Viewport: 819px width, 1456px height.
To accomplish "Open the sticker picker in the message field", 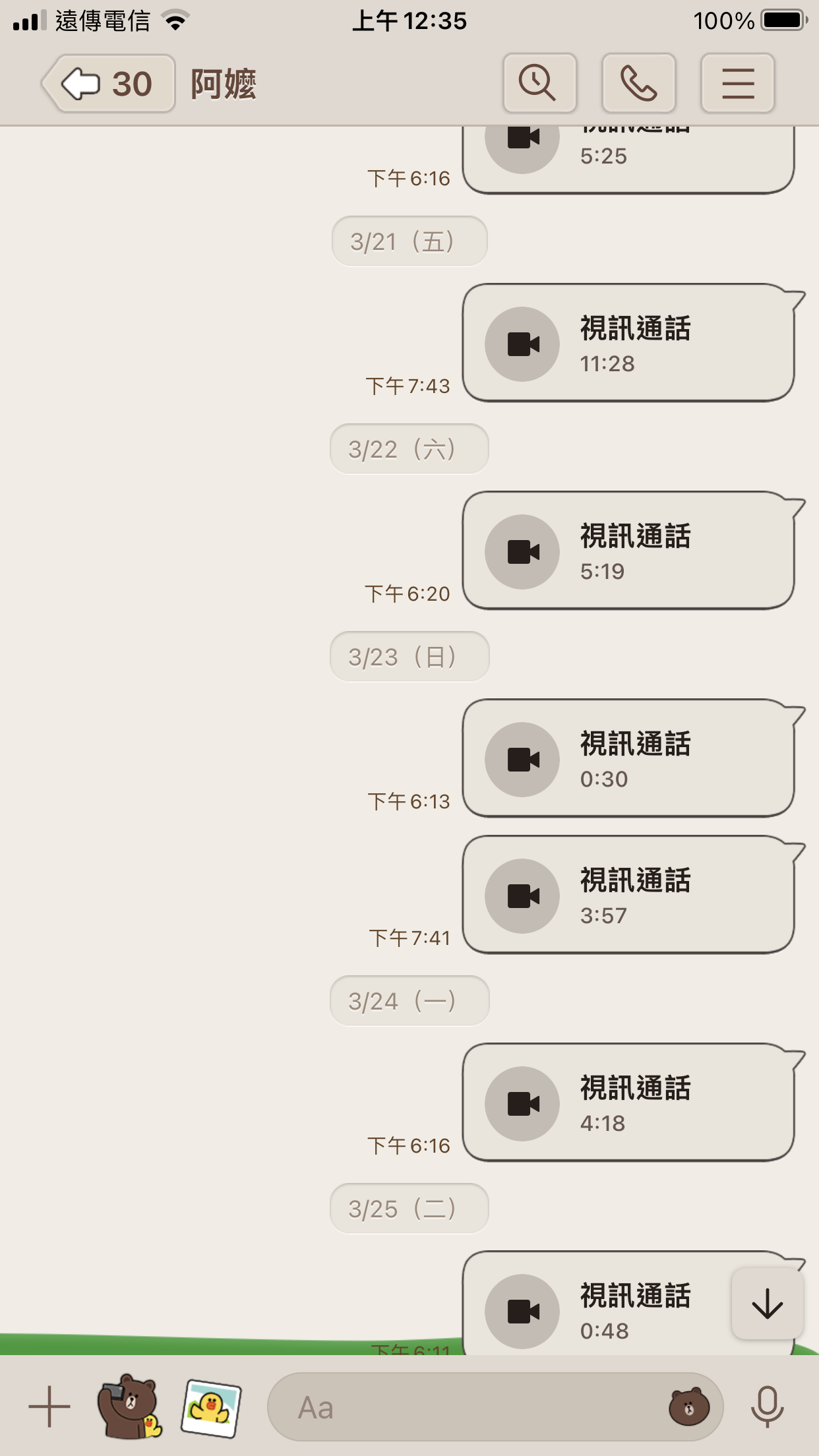I will [689, 1407].
